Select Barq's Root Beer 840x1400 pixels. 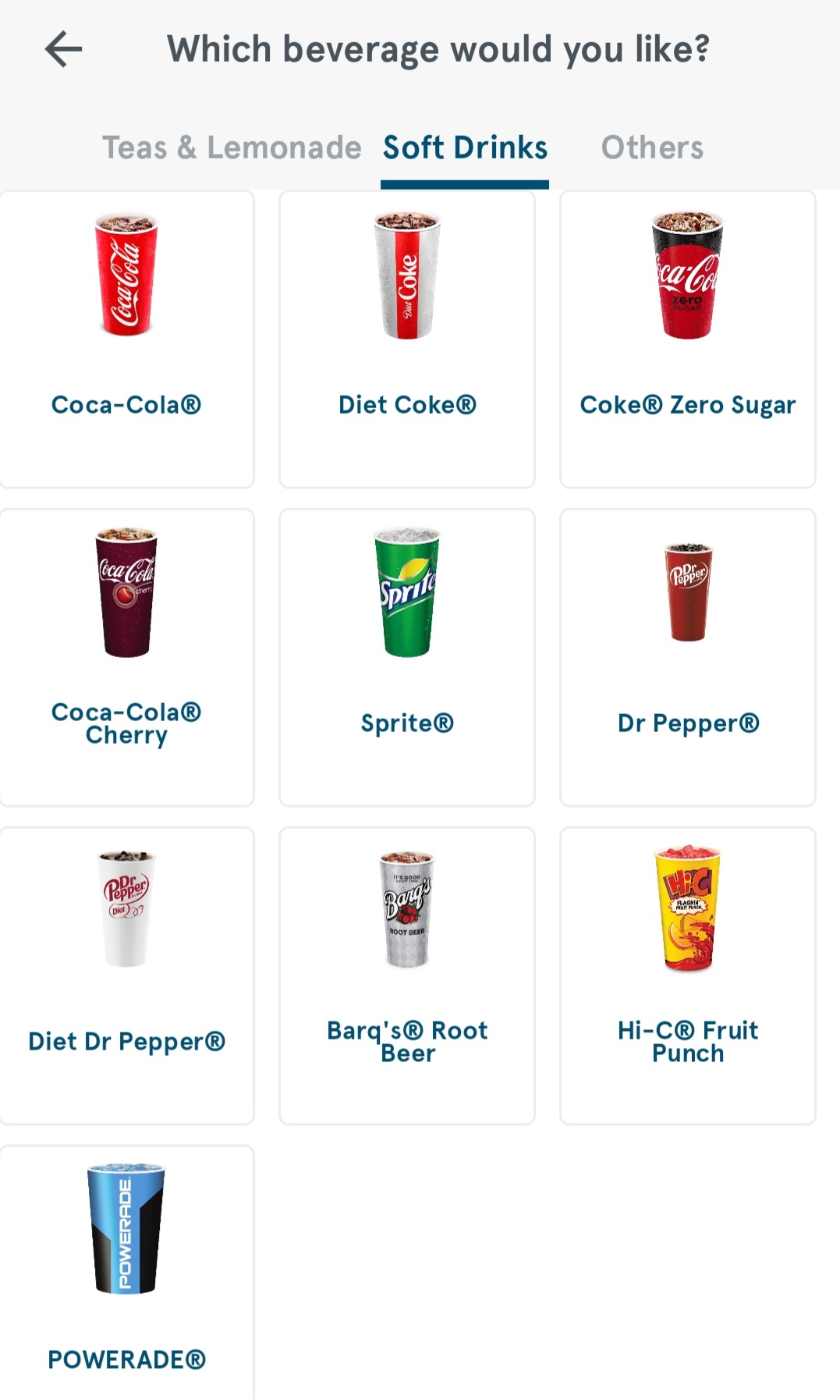407,975
